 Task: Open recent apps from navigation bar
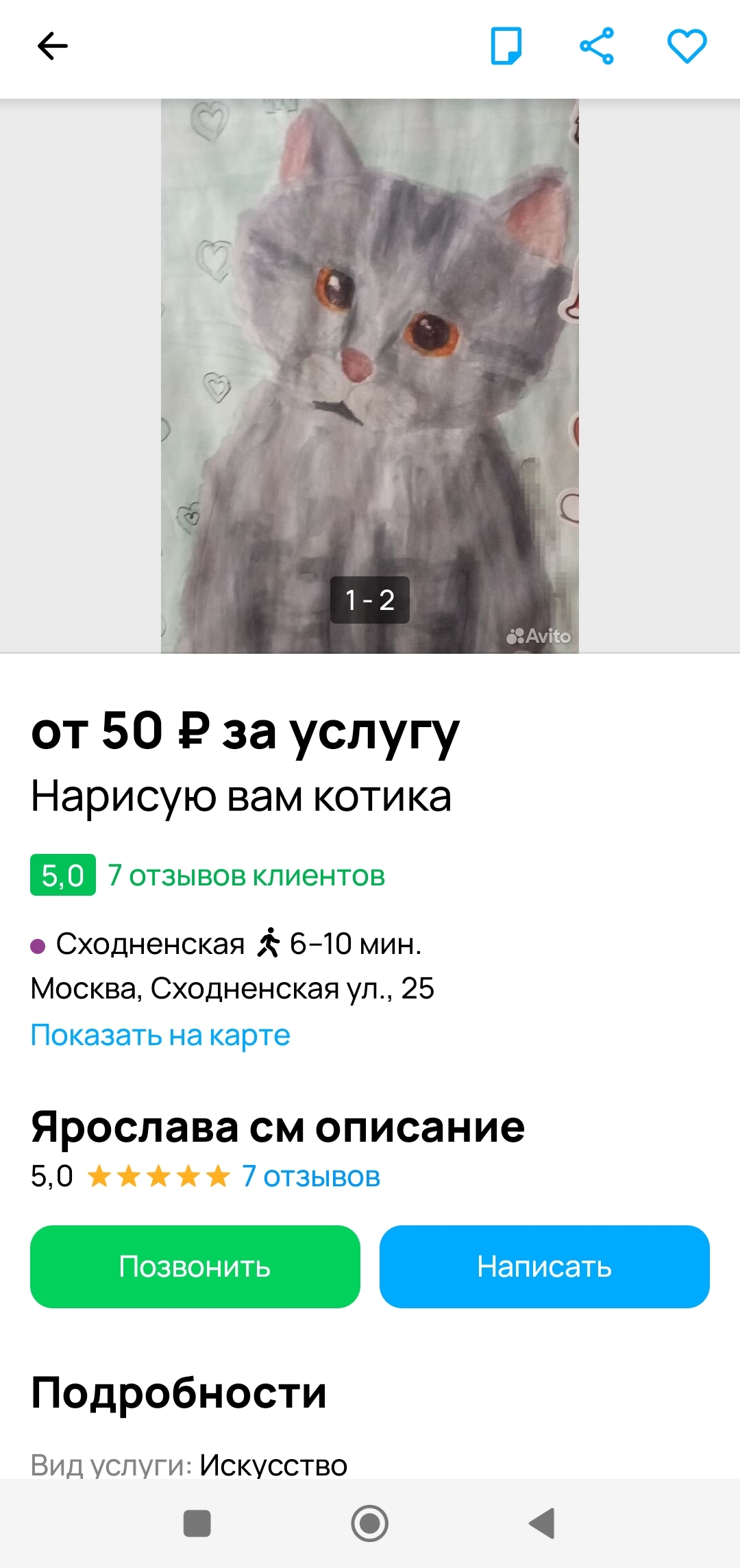tap(197, 1523)
